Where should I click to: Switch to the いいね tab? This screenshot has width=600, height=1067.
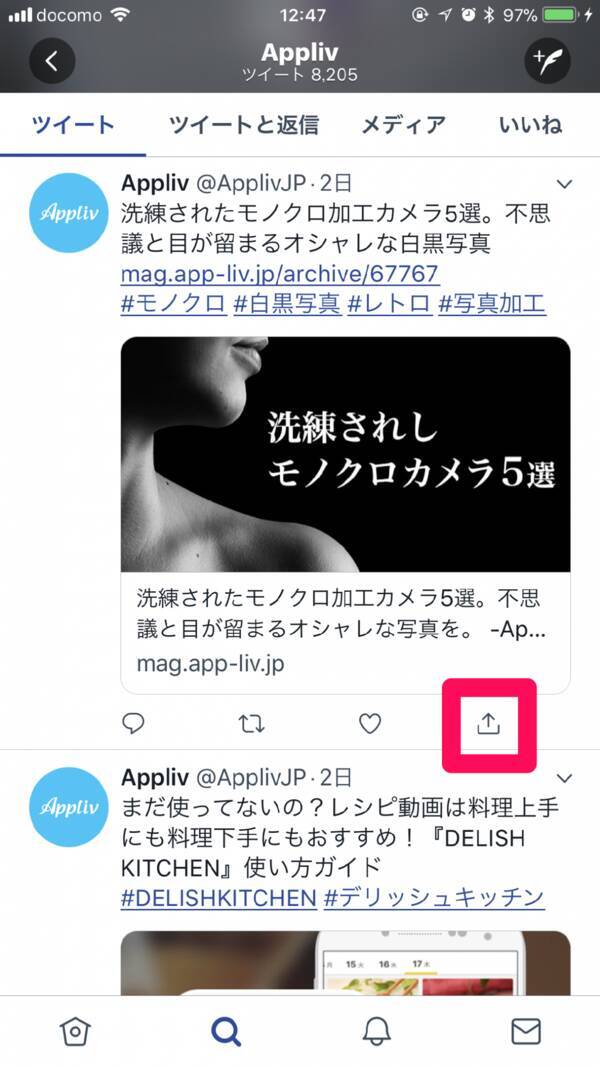coord(530,125)
